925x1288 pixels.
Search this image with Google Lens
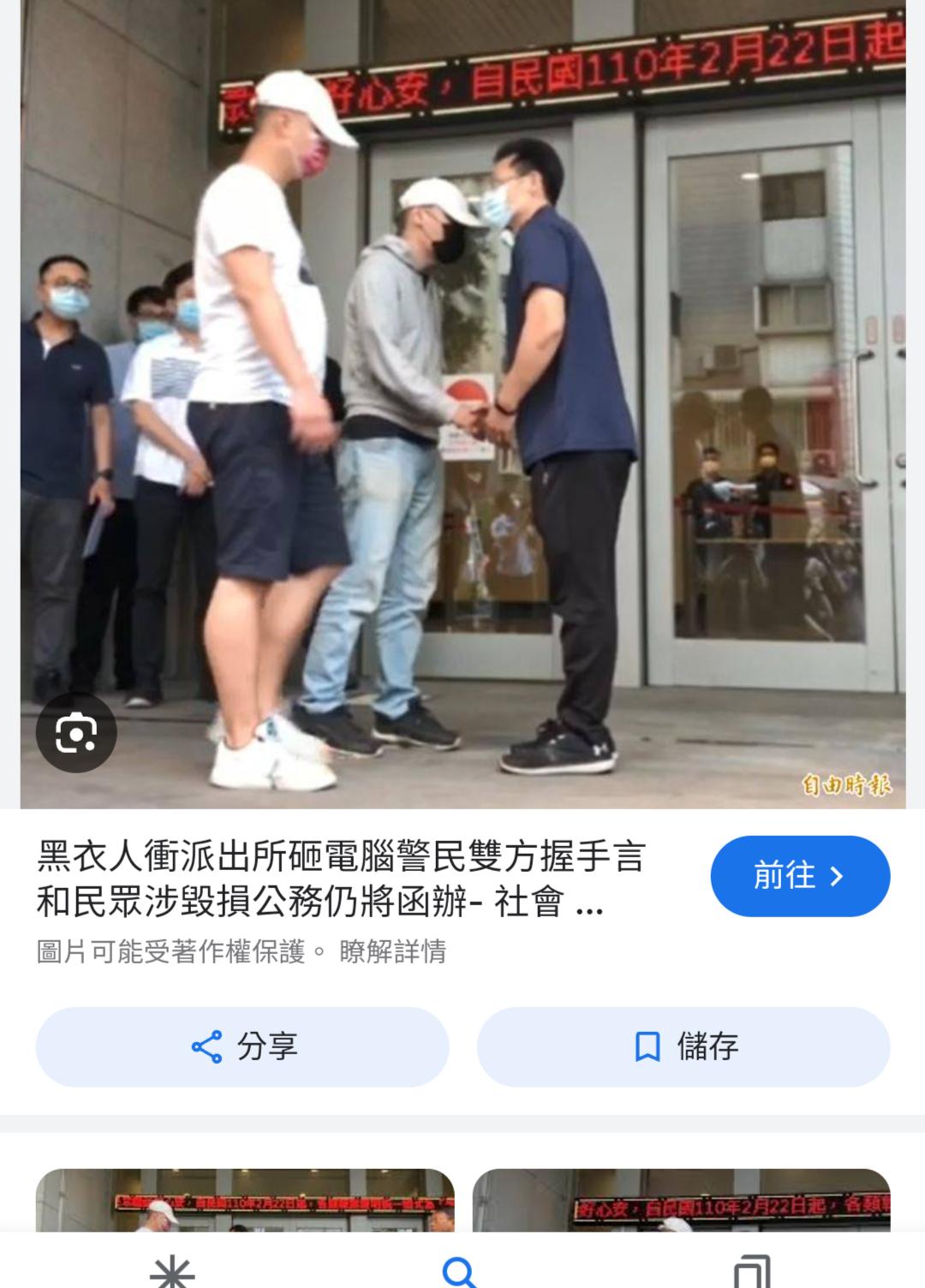click(76, 732)
